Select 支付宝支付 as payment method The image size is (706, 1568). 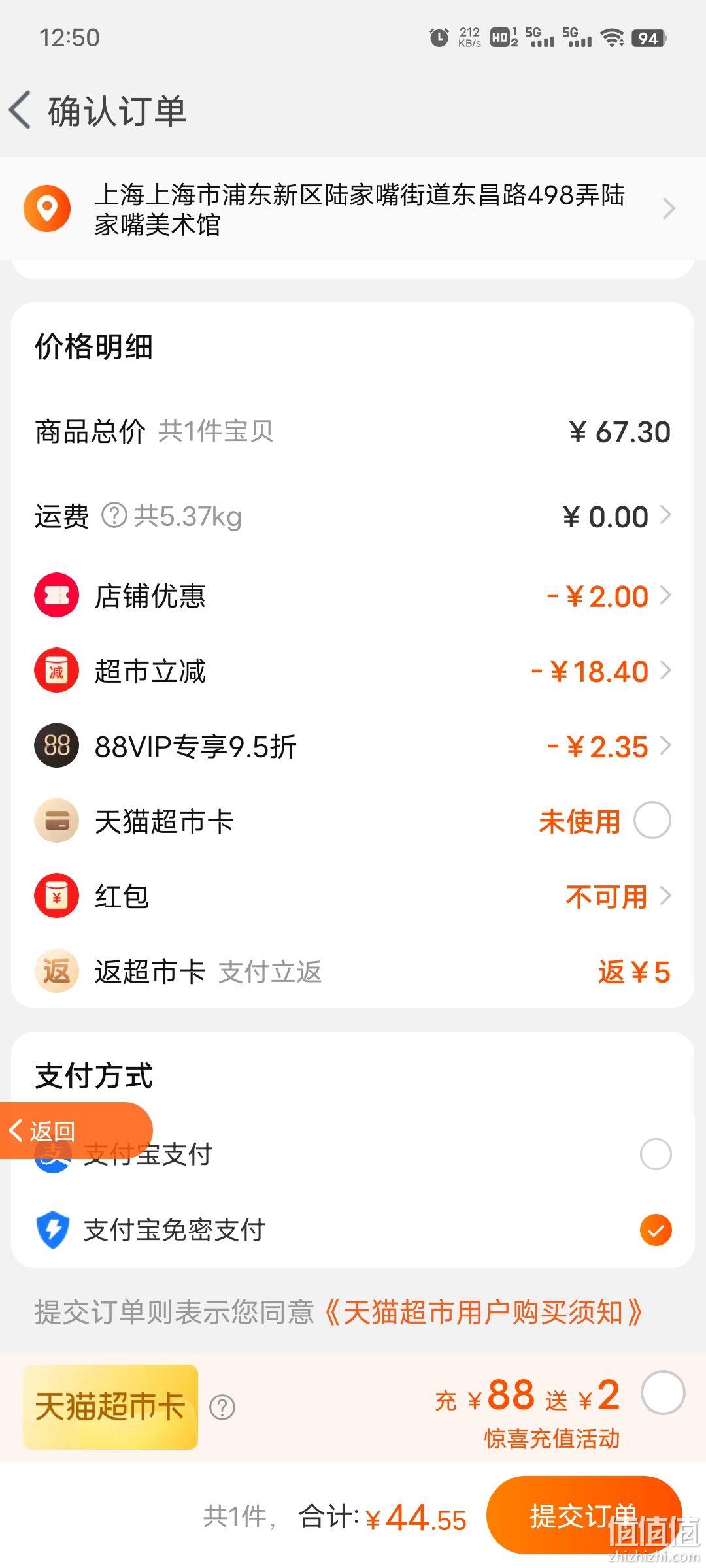click(x=656, y=1154)
